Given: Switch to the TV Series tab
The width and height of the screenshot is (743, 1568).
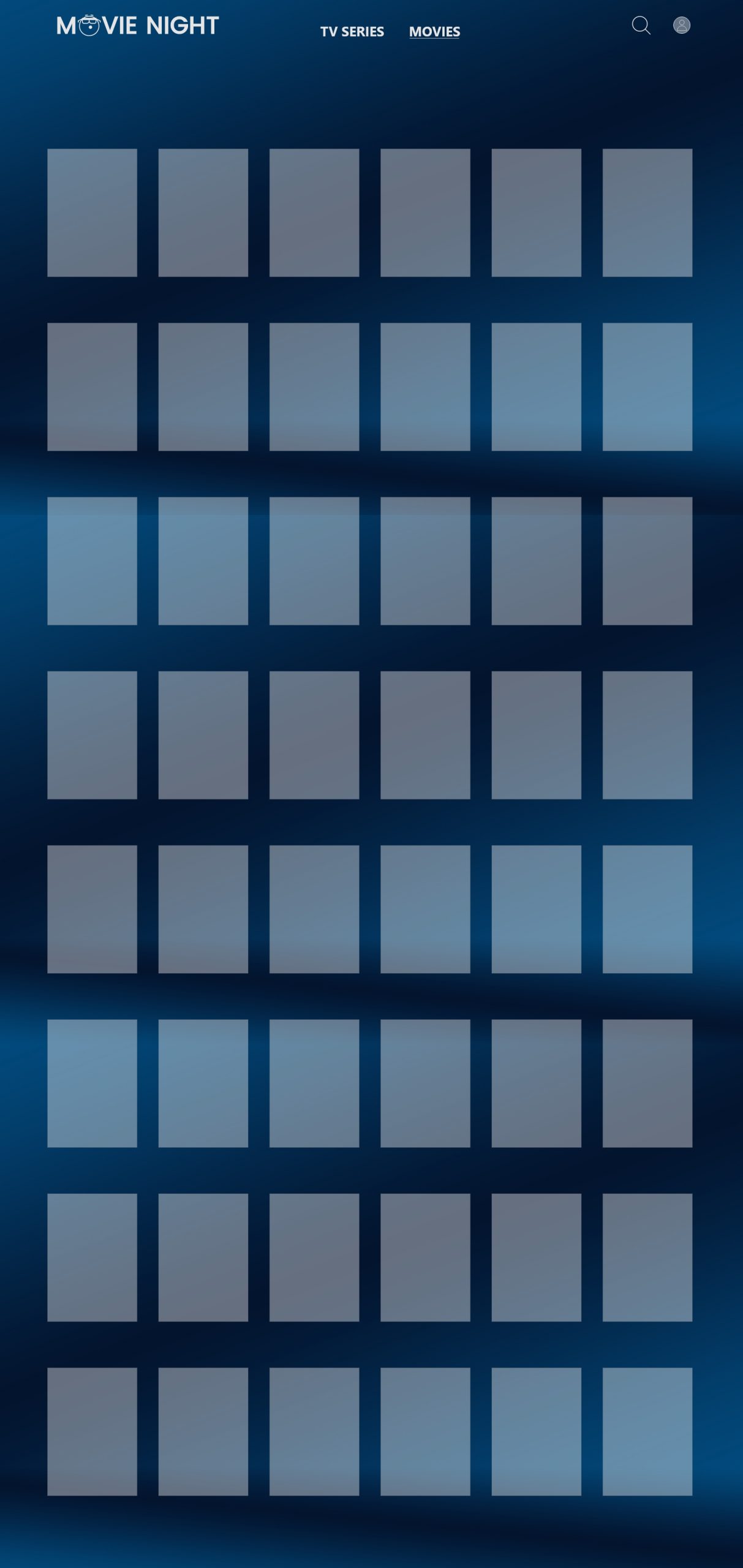Looking at the screenshot, I should [x=352, y=32].
